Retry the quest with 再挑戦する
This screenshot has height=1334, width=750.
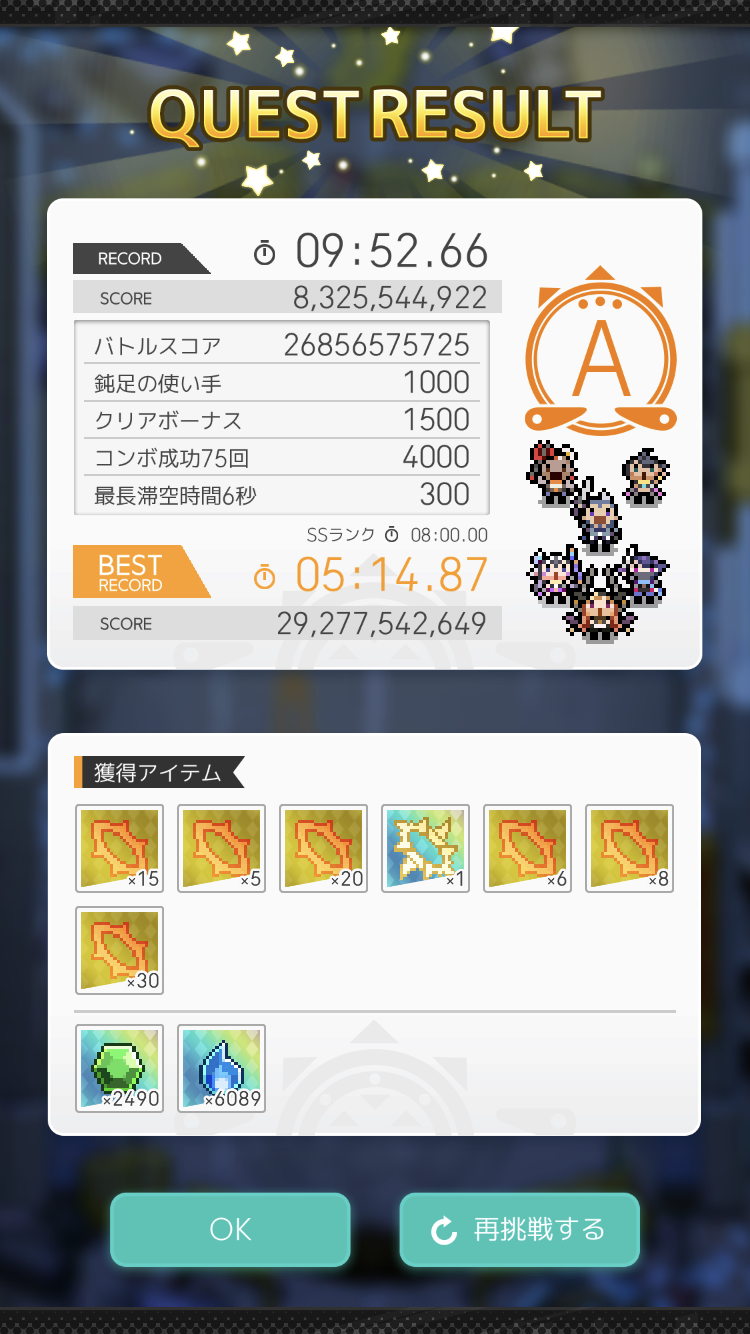519,1229
